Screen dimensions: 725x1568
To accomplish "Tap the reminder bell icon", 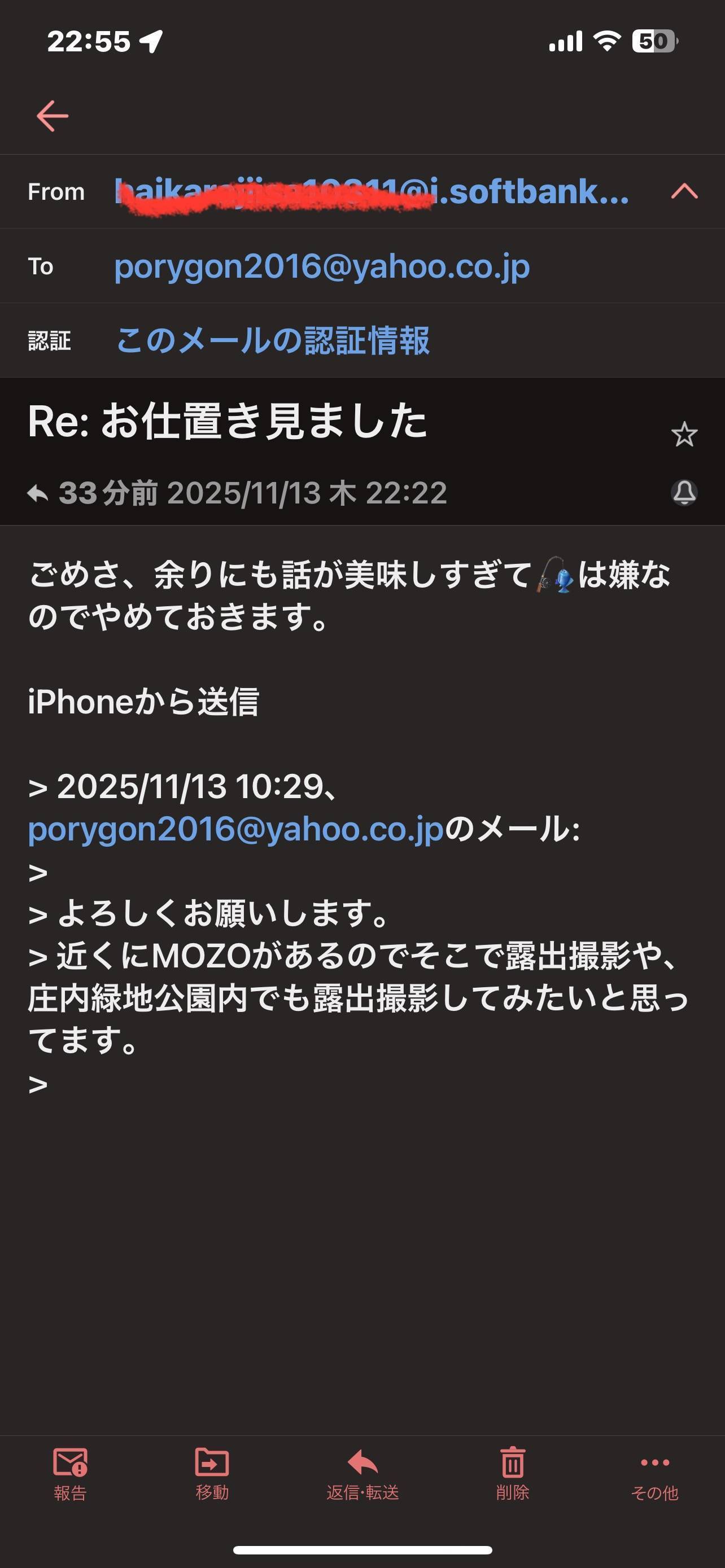I will click(x=684, y=492).
